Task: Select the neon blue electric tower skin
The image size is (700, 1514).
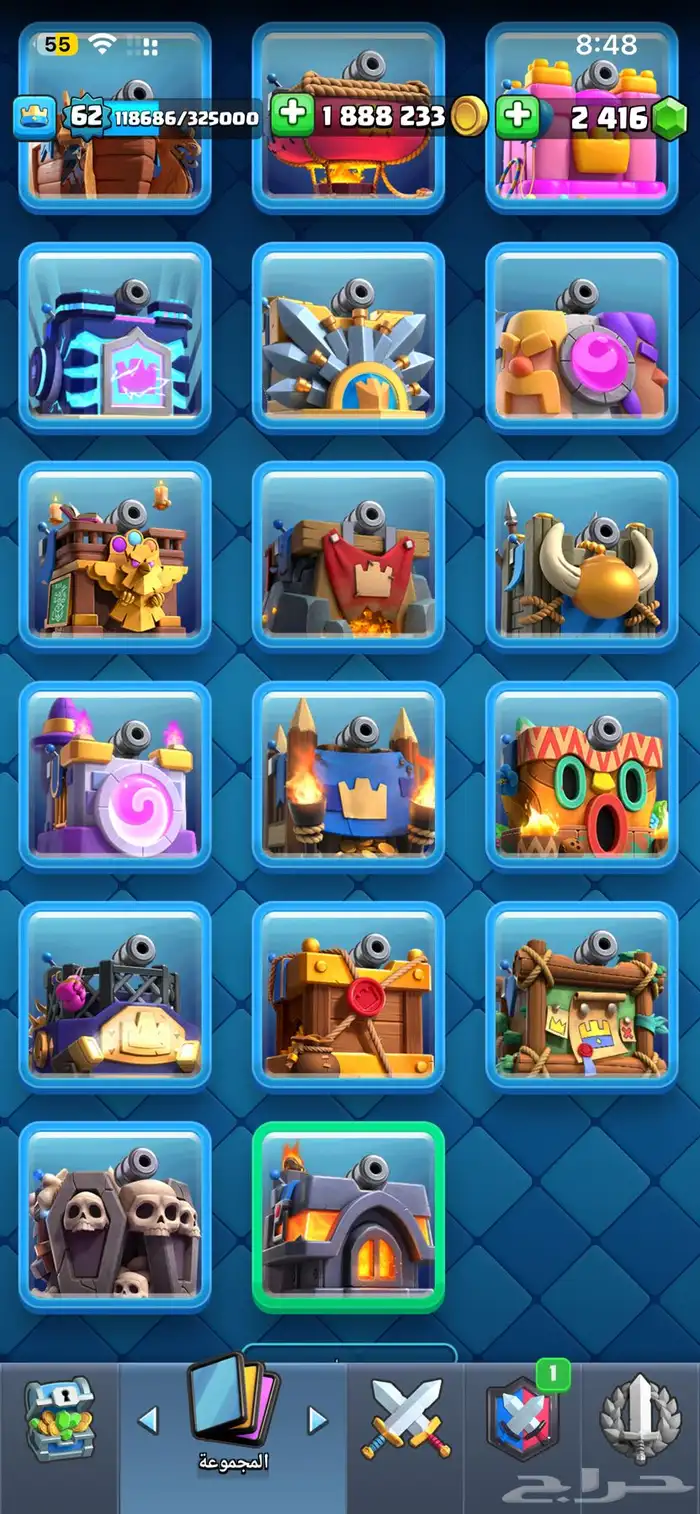Action: click(115, 337)
